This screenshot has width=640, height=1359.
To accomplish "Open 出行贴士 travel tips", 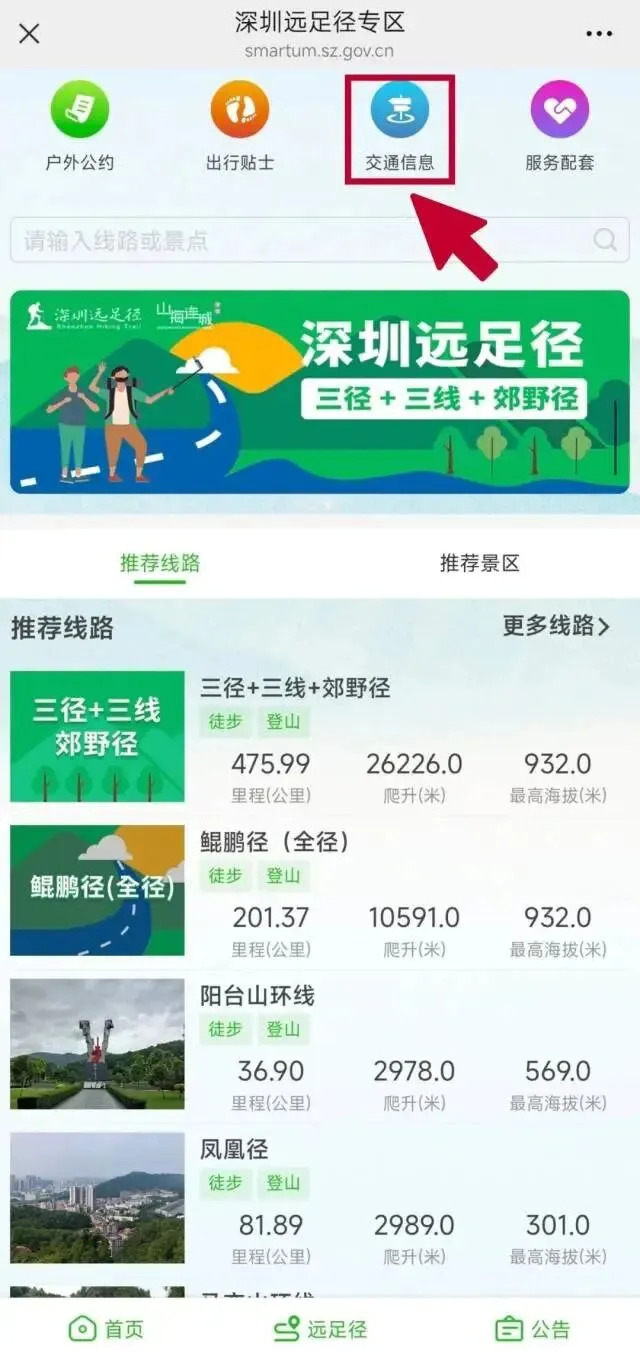I will point(240,127).
